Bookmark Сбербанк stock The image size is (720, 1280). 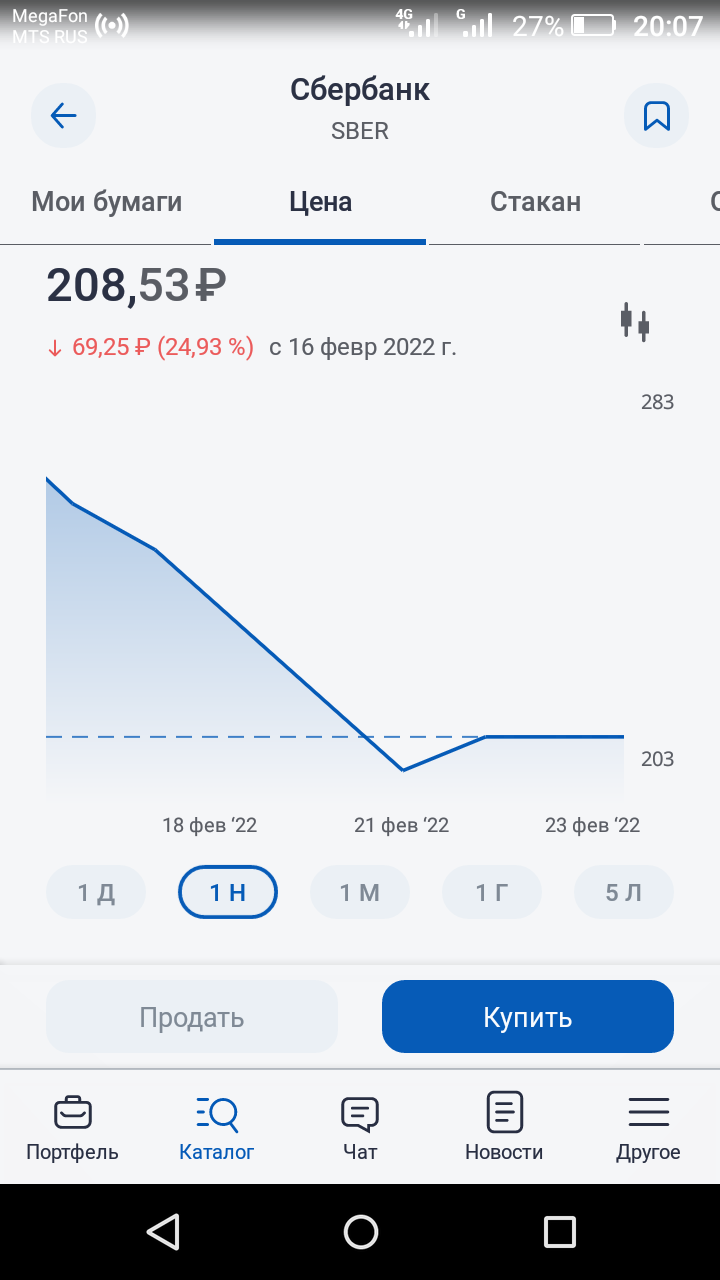point(656,116)
